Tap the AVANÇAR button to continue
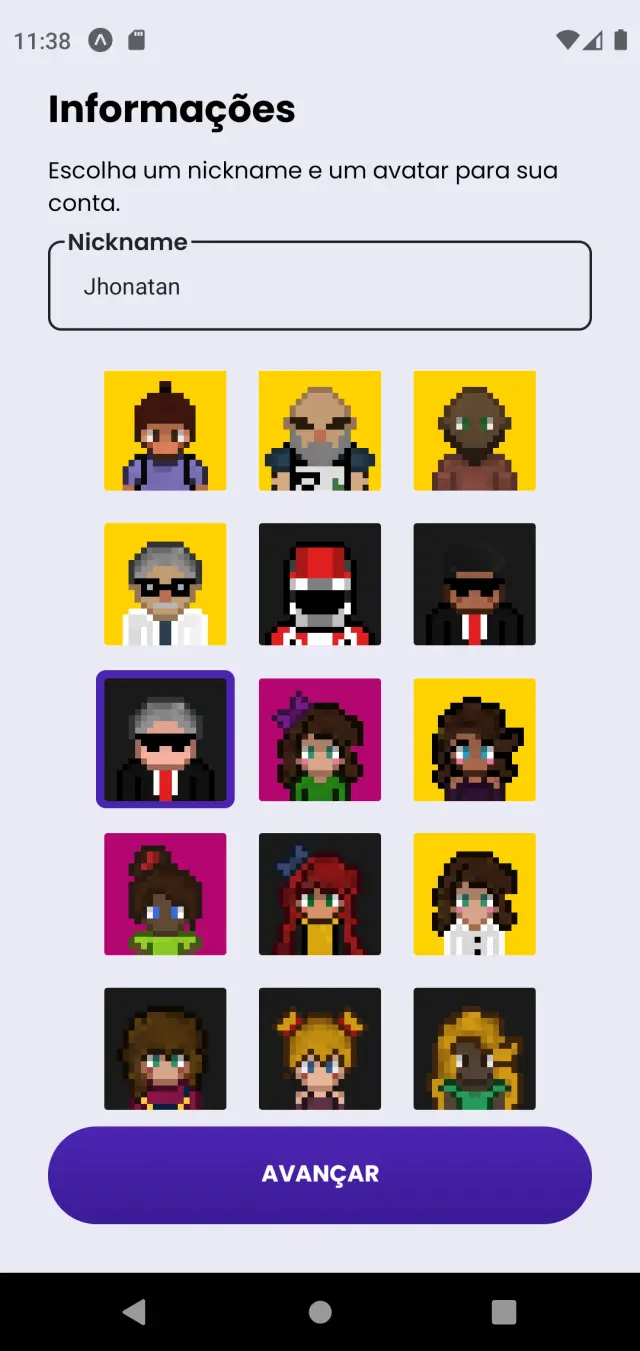This screenshot has height=1351, width=640. point(320,1175)
